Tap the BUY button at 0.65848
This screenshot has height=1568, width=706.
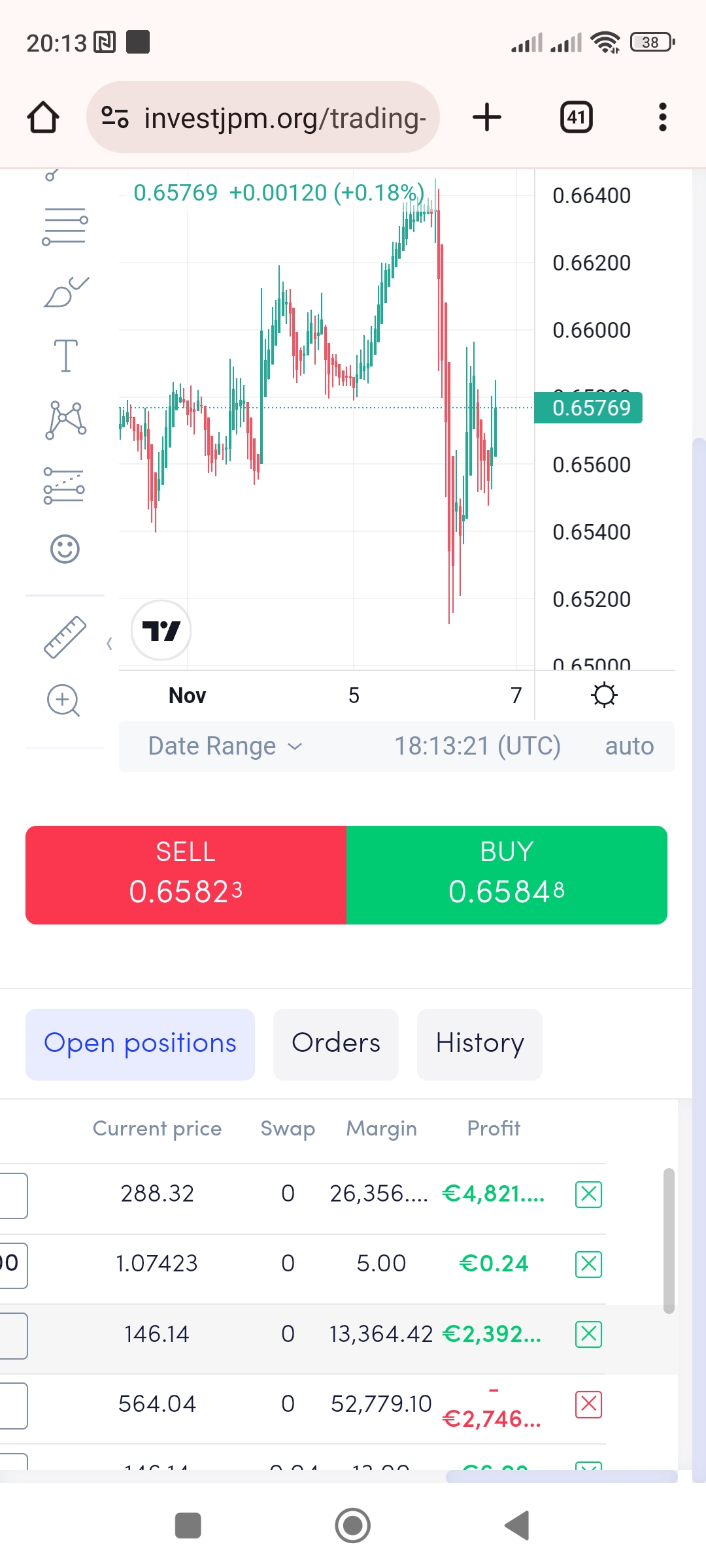coord(507,875)
